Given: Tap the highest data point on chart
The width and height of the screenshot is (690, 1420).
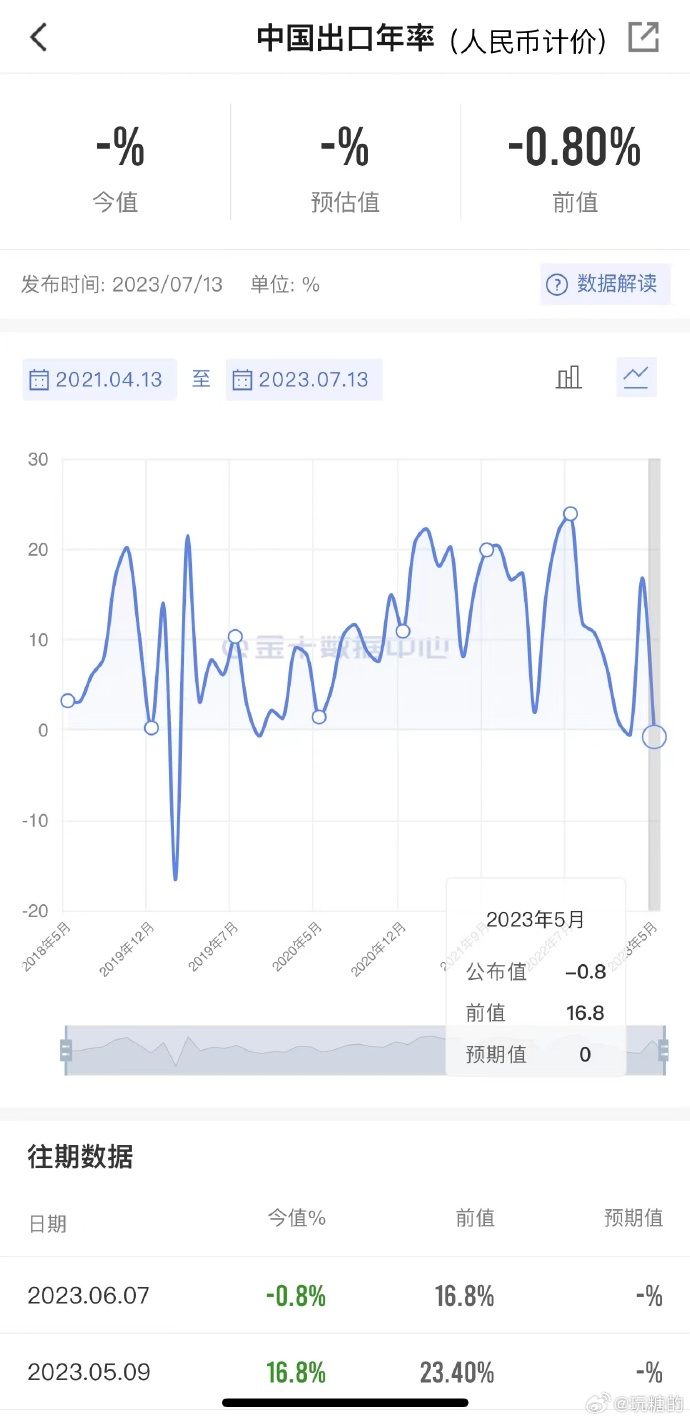Looking at the screenshot, I should [570, 514].
